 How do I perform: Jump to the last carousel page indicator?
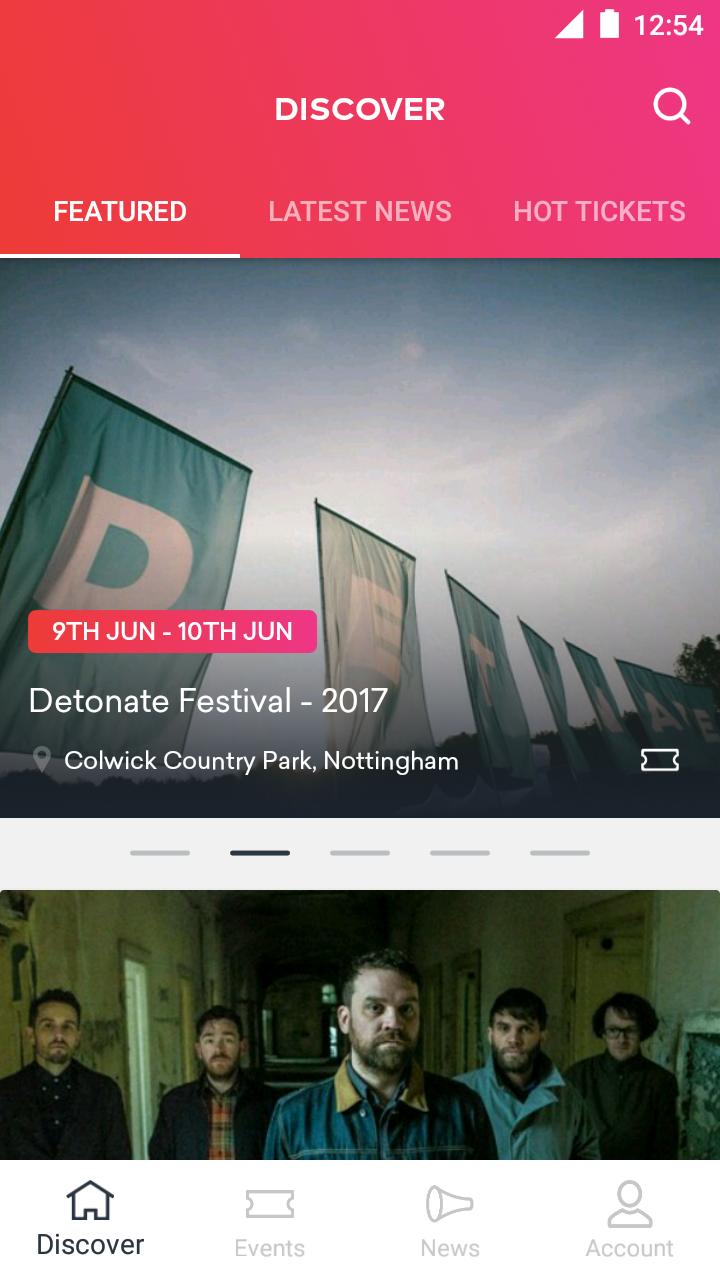(x=560, y=853)
